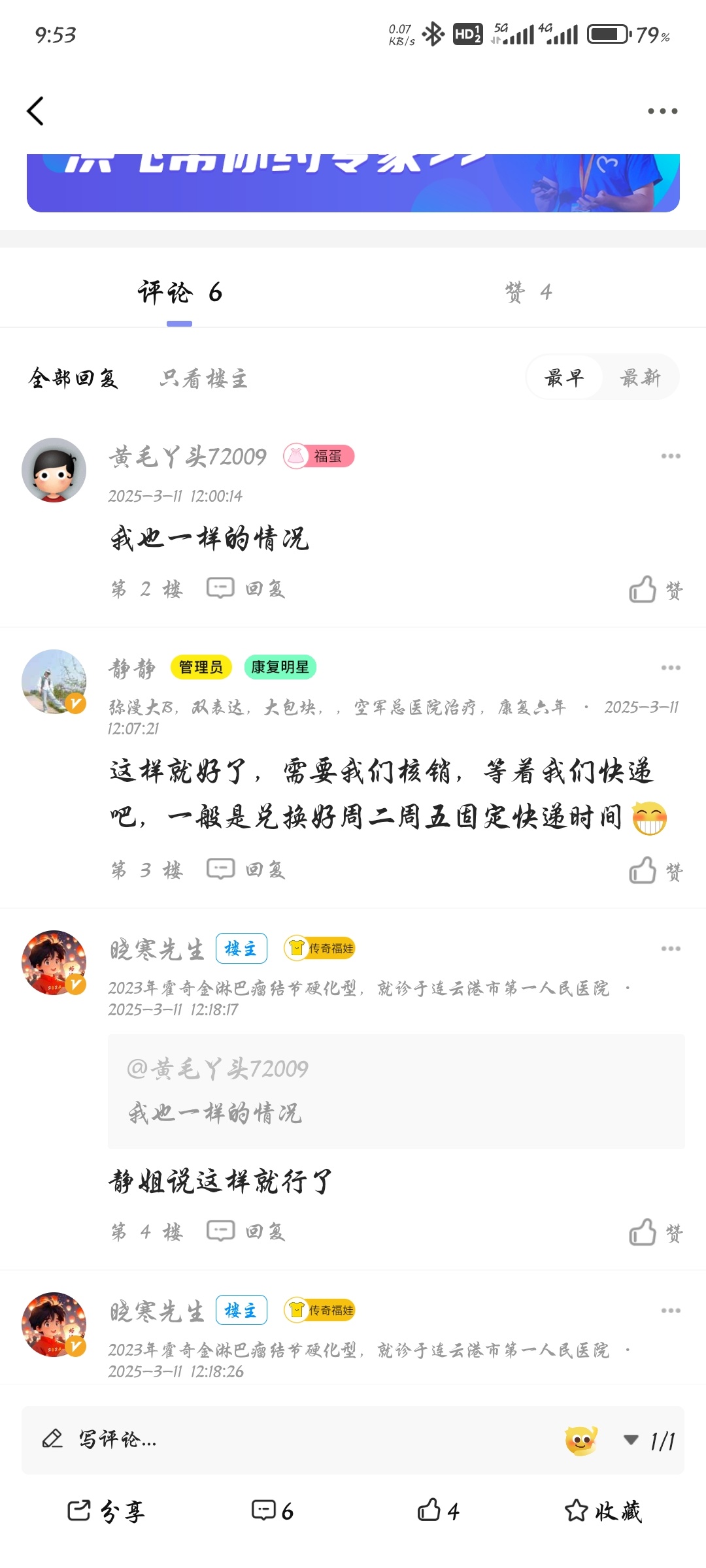Open more options on 静静's comment

[670, 668]
